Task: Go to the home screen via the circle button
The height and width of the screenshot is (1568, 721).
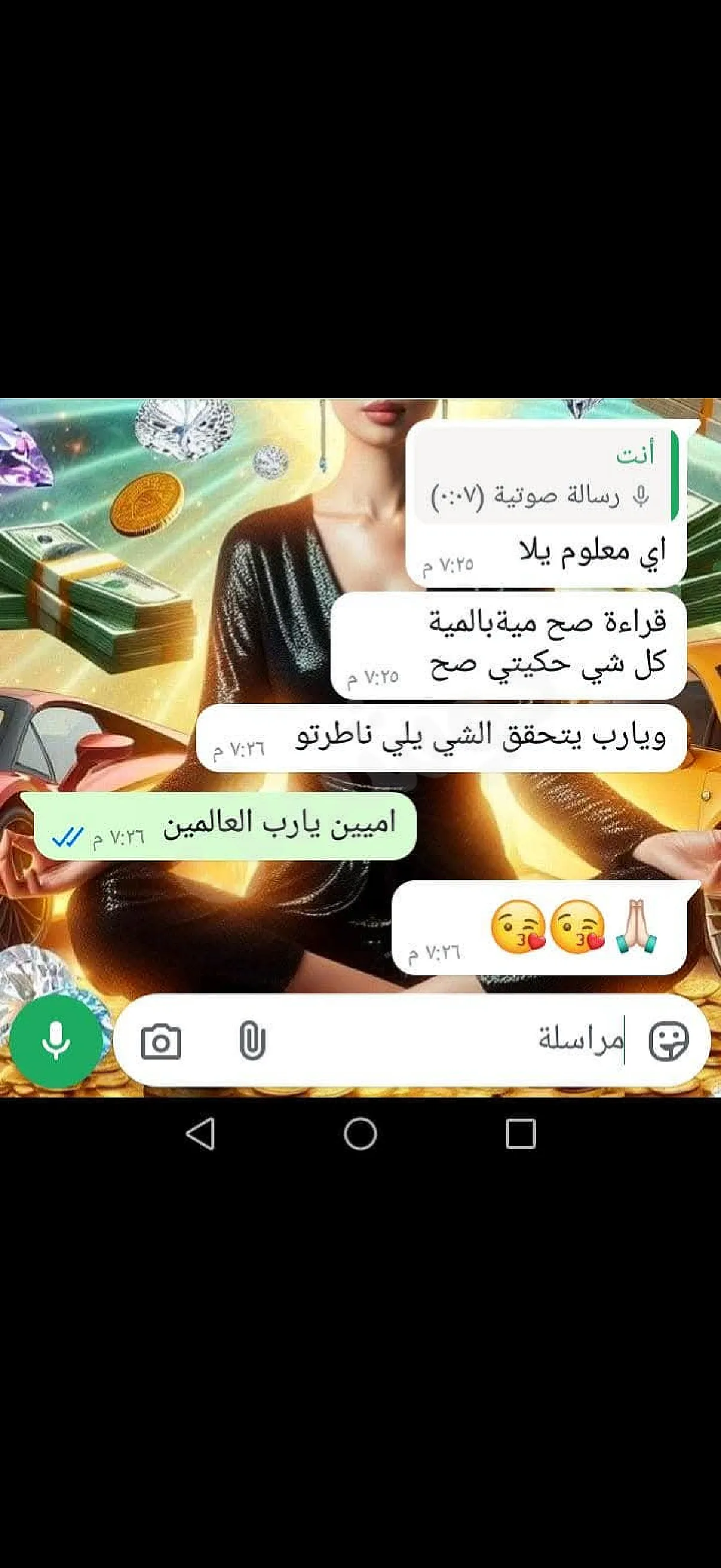Action: tap(360, 1133)
